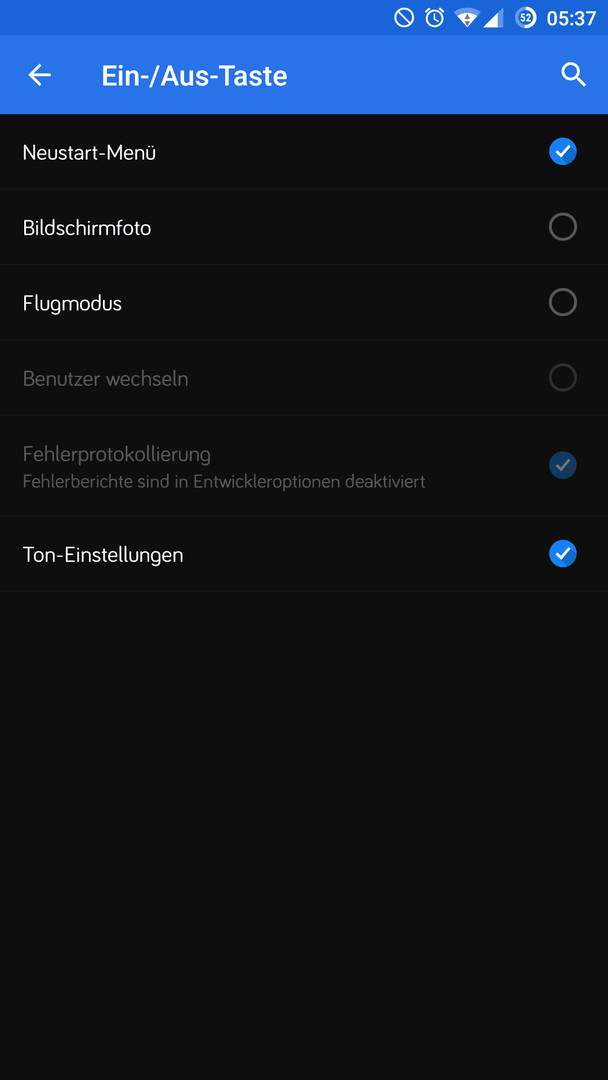This screenshot has height=1080, width=608.
Task: Enable the Bildschirmfoto checkbox
Action: tap(563, 227)
